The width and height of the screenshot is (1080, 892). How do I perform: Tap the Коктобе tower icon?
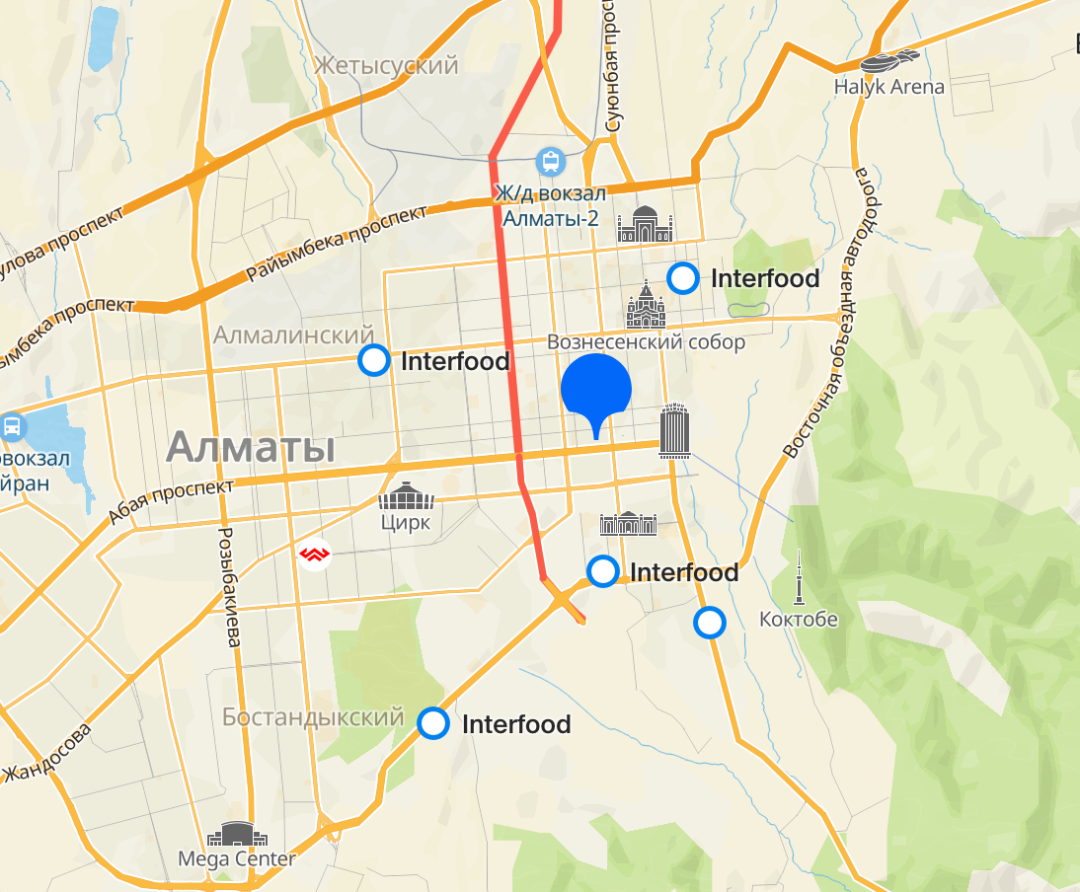pos(798,580)
